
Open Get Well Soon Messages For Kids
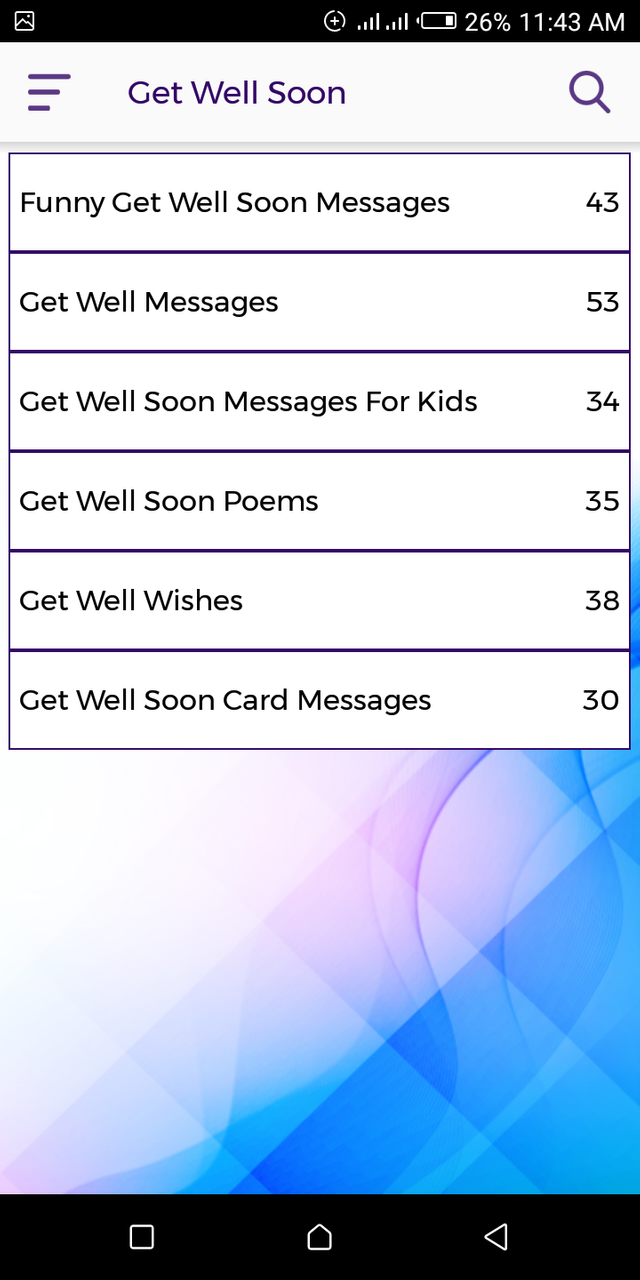point(319,401)
